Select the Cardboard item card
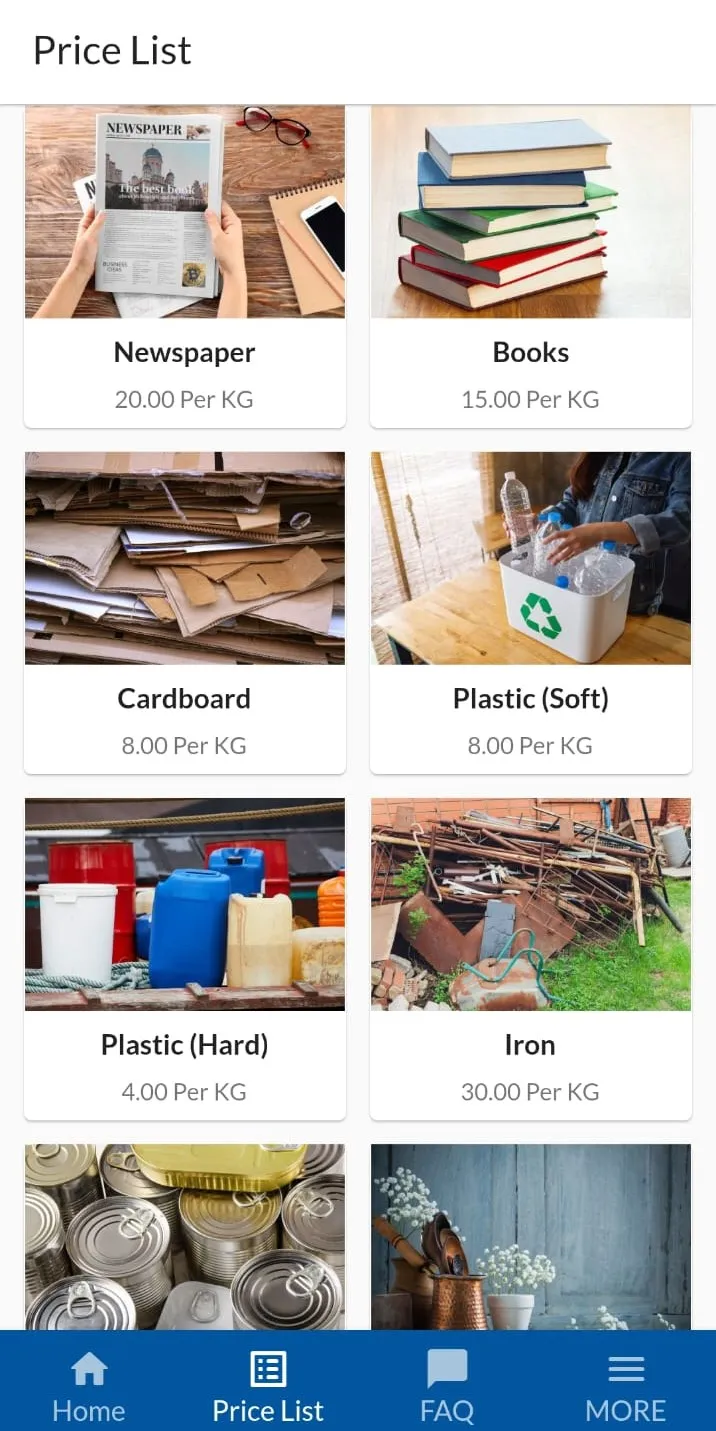 tap(185, 612)
